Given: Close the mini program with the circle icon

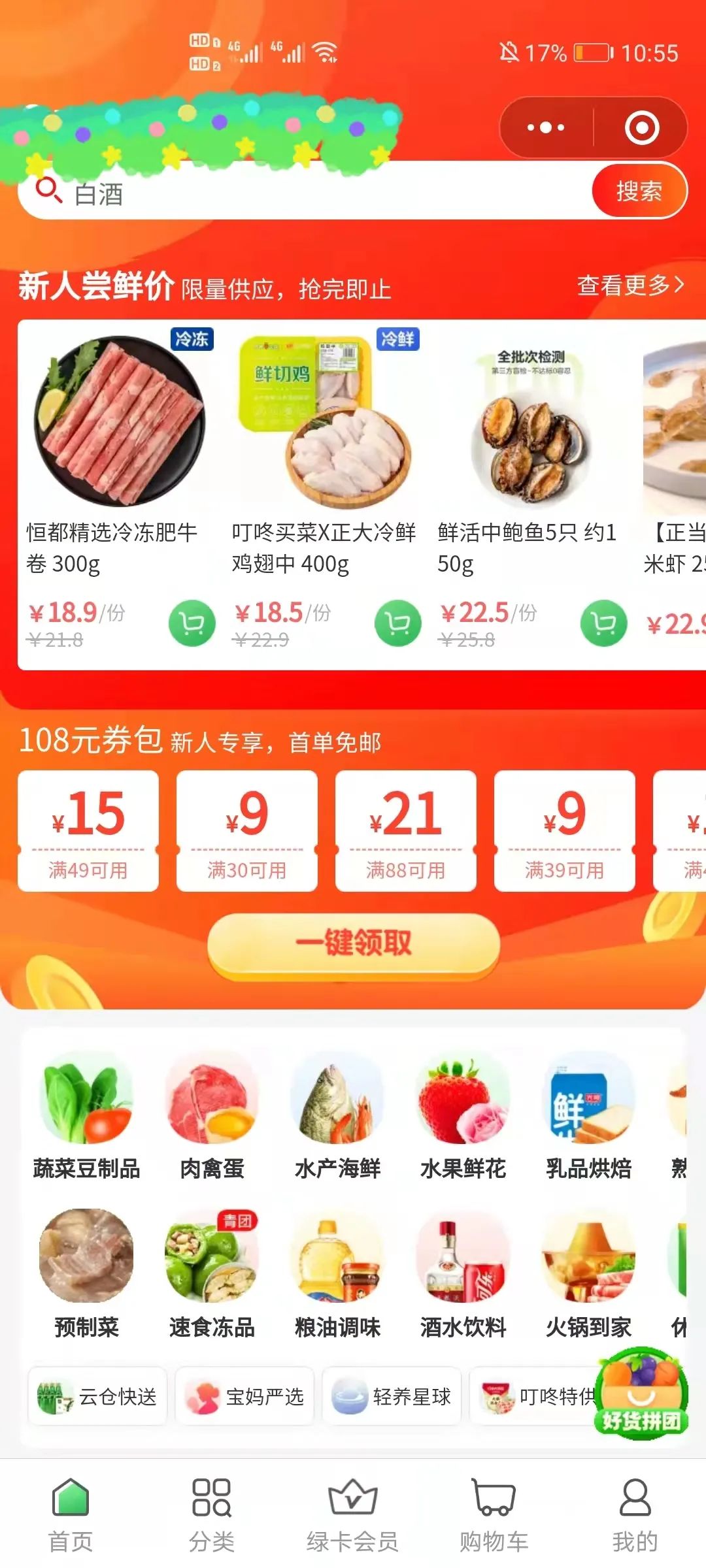Looking at the screenshot, I should pyautogui.click(x=641, y=127).
